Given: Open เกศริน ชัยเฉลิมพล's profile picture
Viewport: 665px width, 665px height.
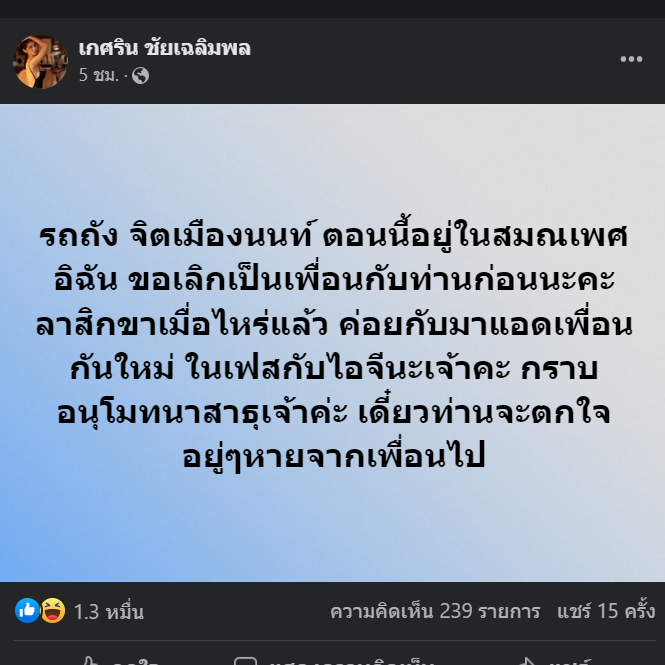Looking at the screenshot, I should [40, 61].
